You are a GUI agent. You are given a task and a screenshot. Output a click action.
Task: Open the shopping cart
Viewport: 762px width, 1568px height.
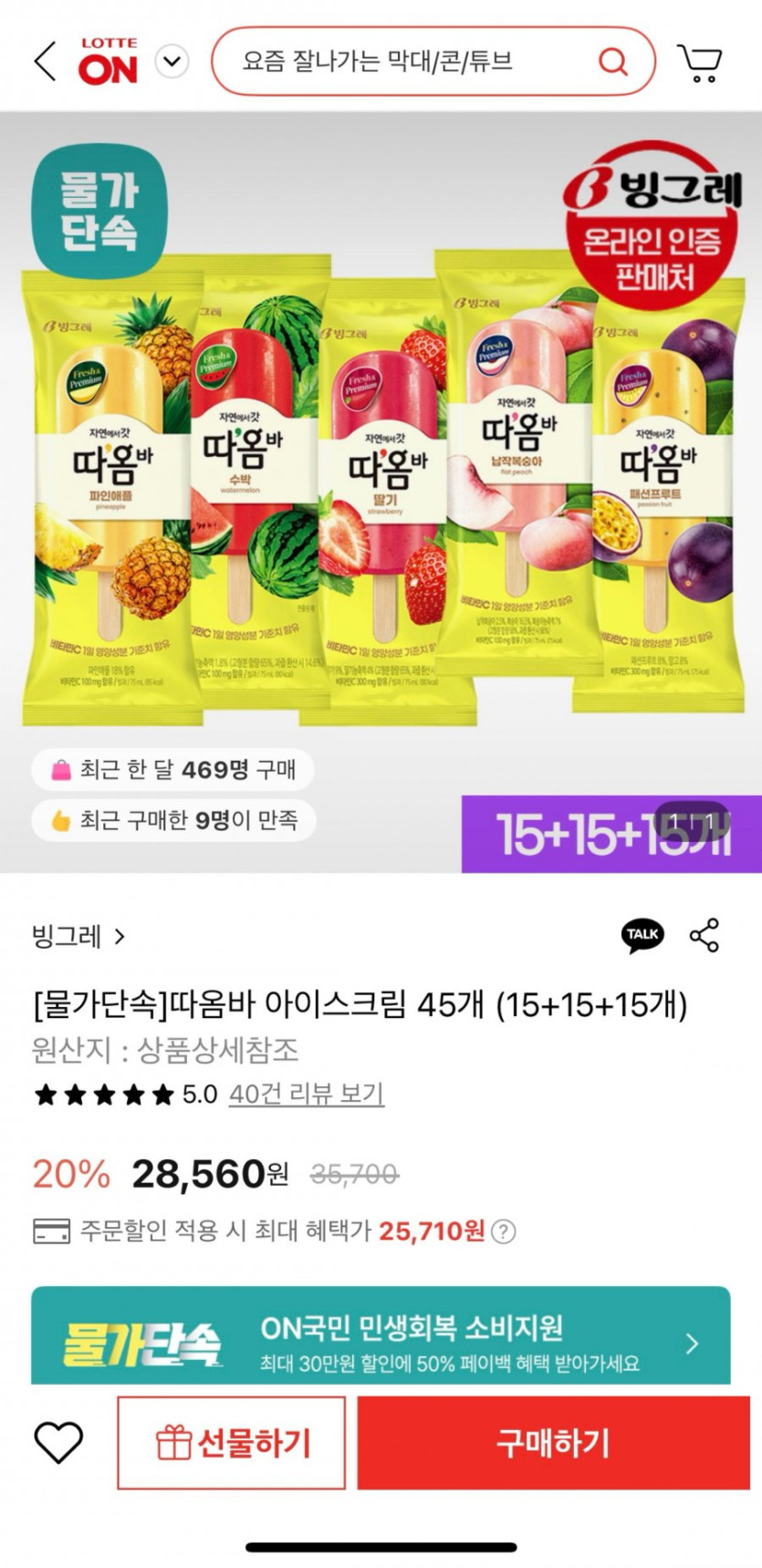[700, 62]
